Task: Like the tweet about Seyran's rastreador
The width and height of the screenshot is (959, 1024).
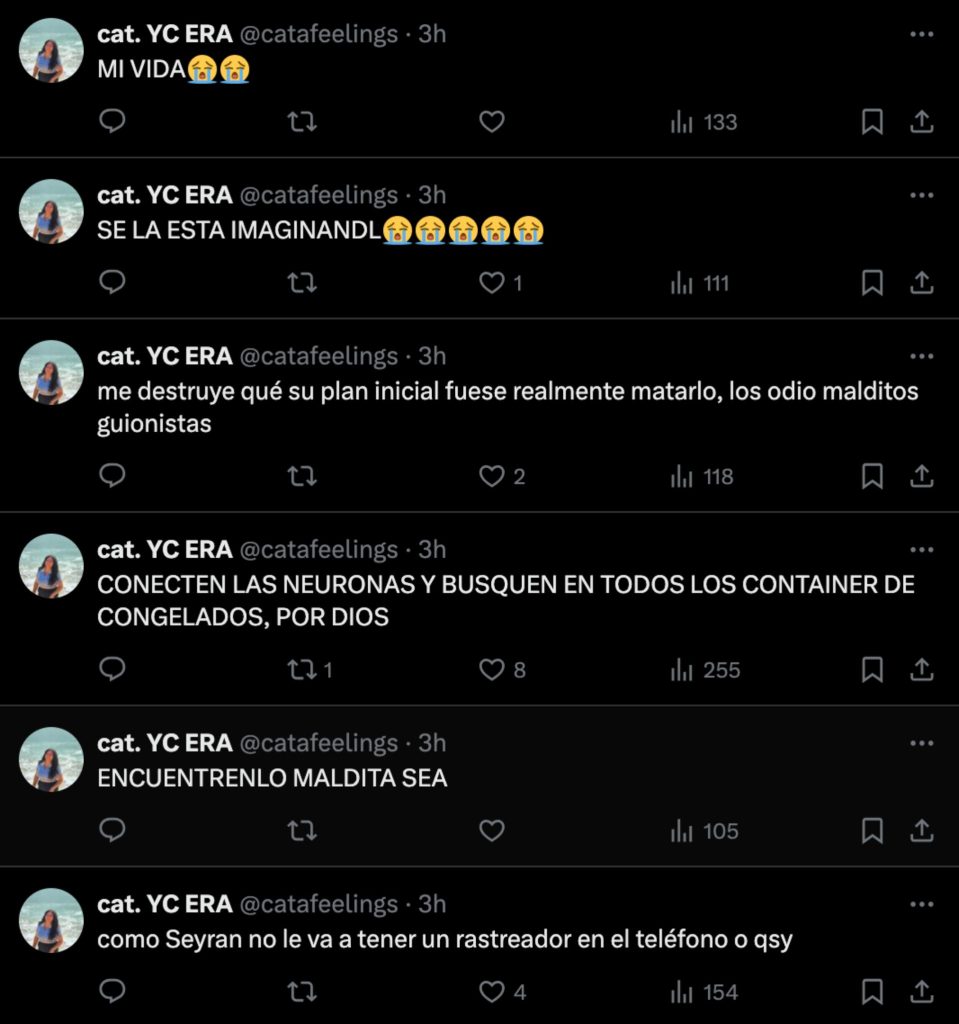Action: tap(491, 992)
